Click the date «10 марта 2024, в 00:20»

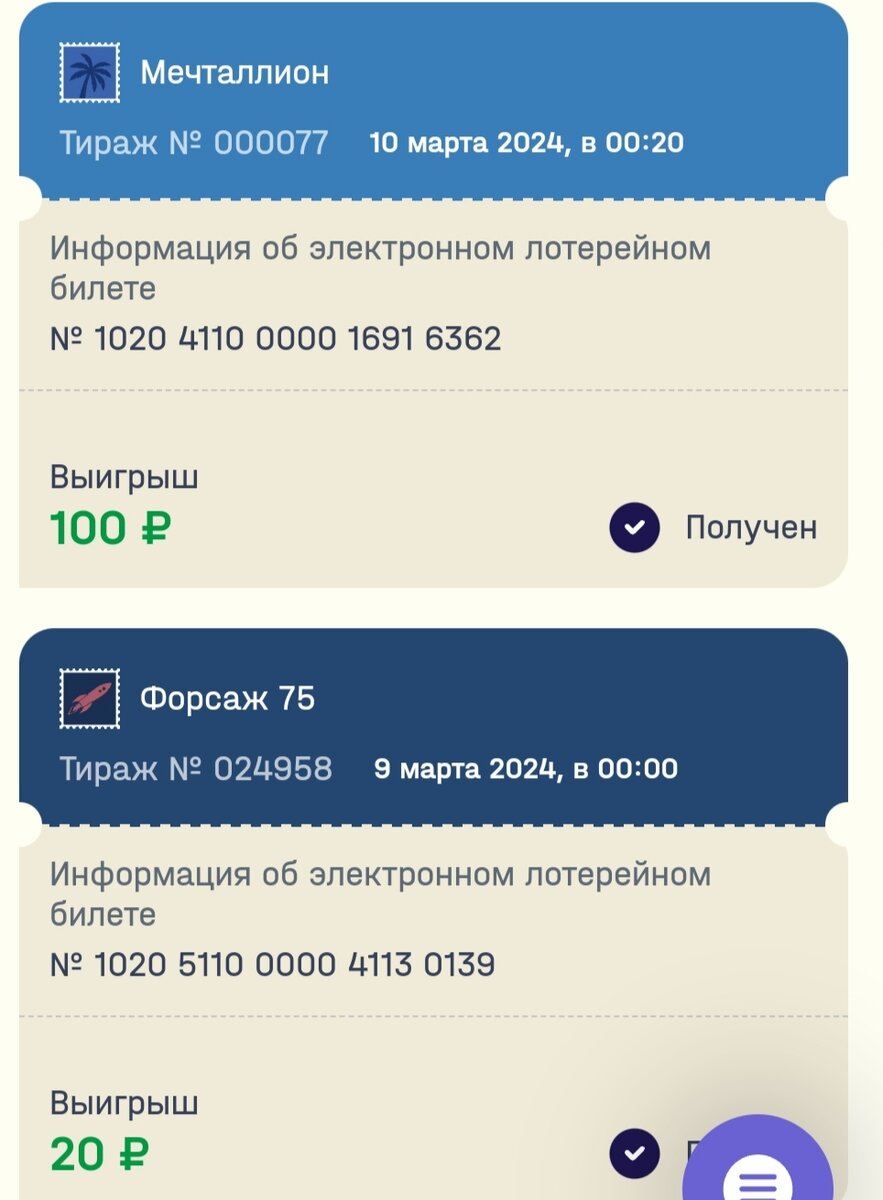click(x=525, y=142)
